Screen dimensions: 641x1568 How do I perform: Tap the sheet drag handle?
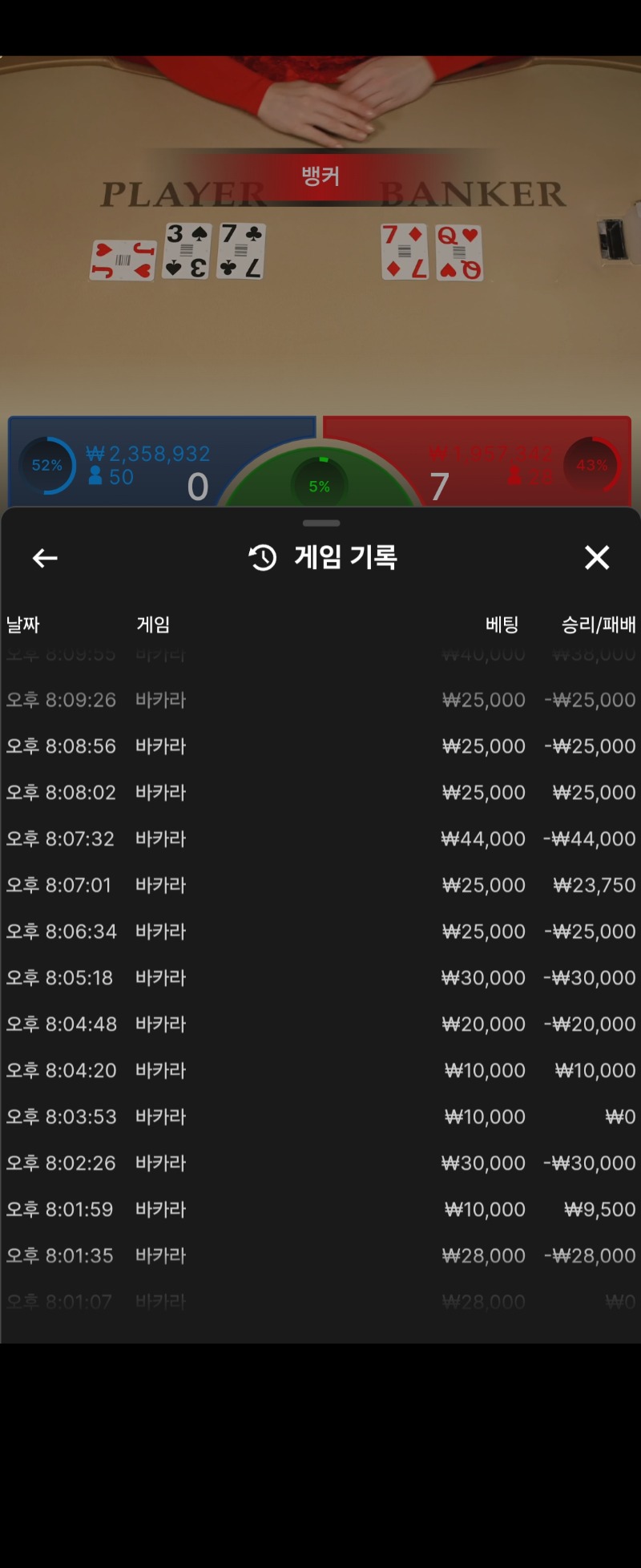[x=321, y=523]
